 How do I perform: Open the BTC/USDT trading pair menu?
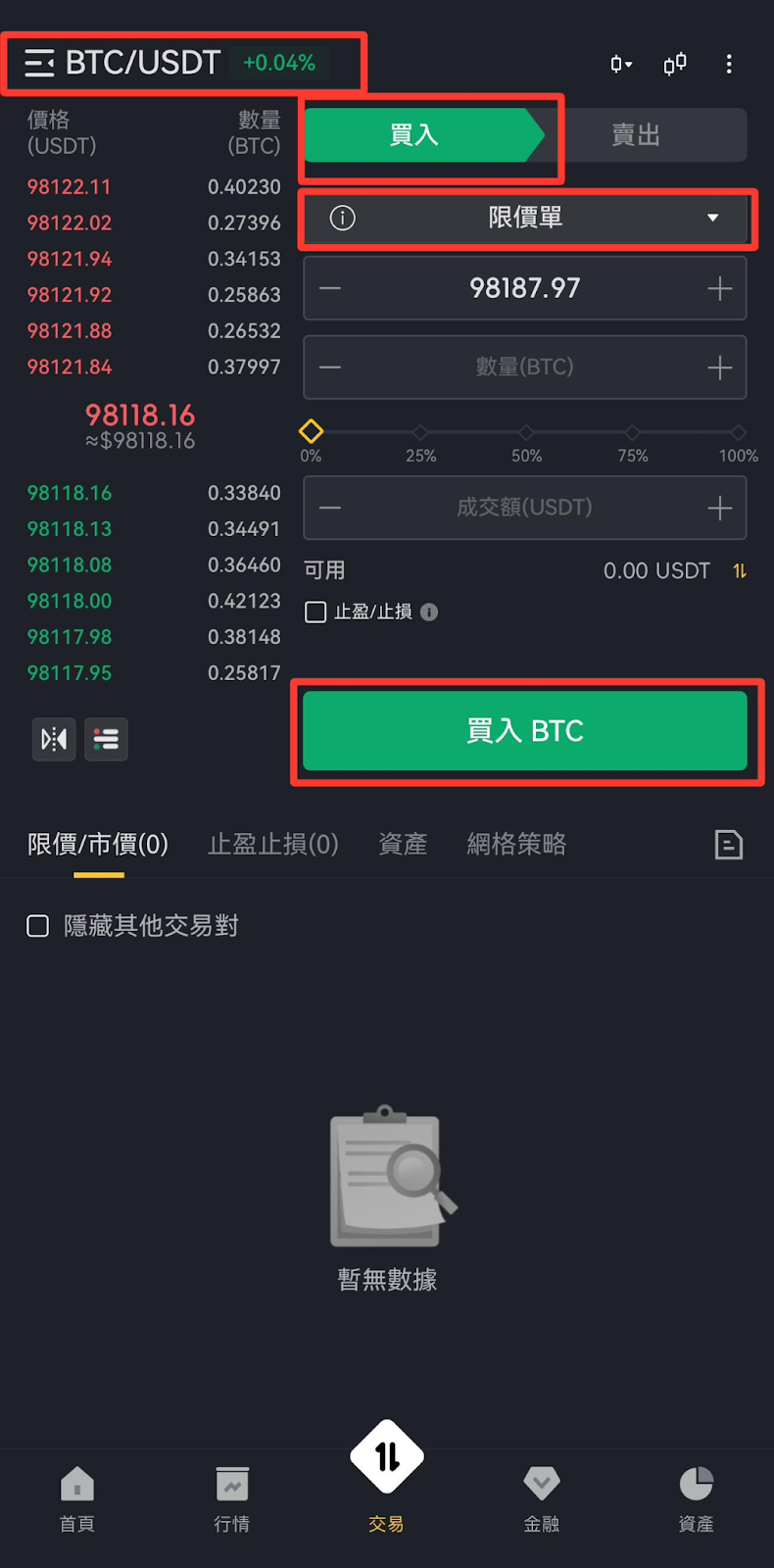[122, 63]
